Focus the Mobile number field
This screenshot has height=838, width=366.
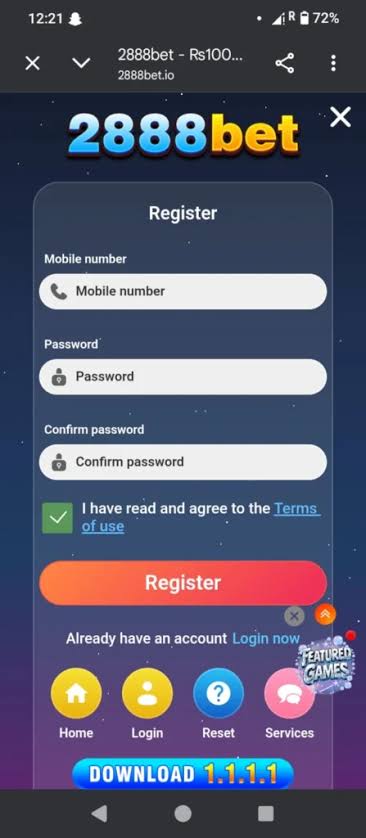click(x=183, y=291)
